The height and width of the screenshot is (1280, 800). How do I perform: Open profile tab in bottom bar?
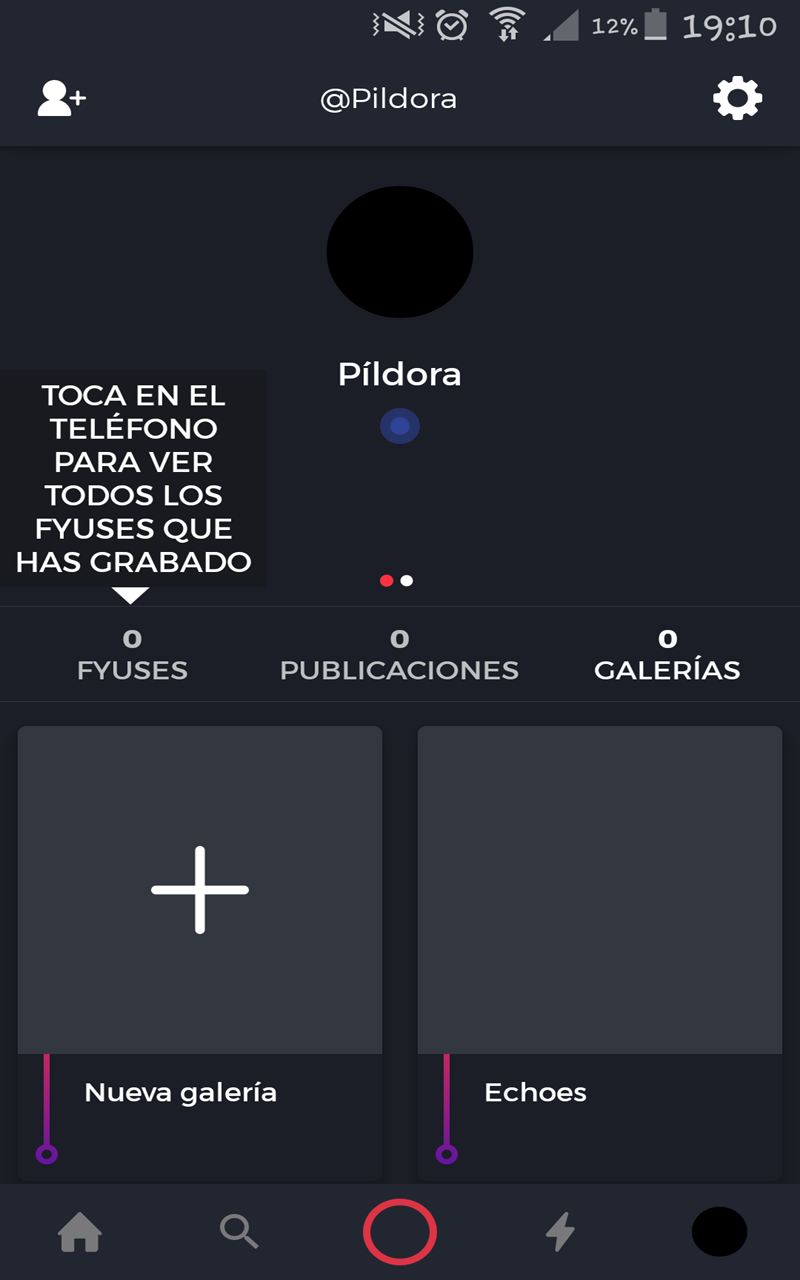coord(720,1231)
